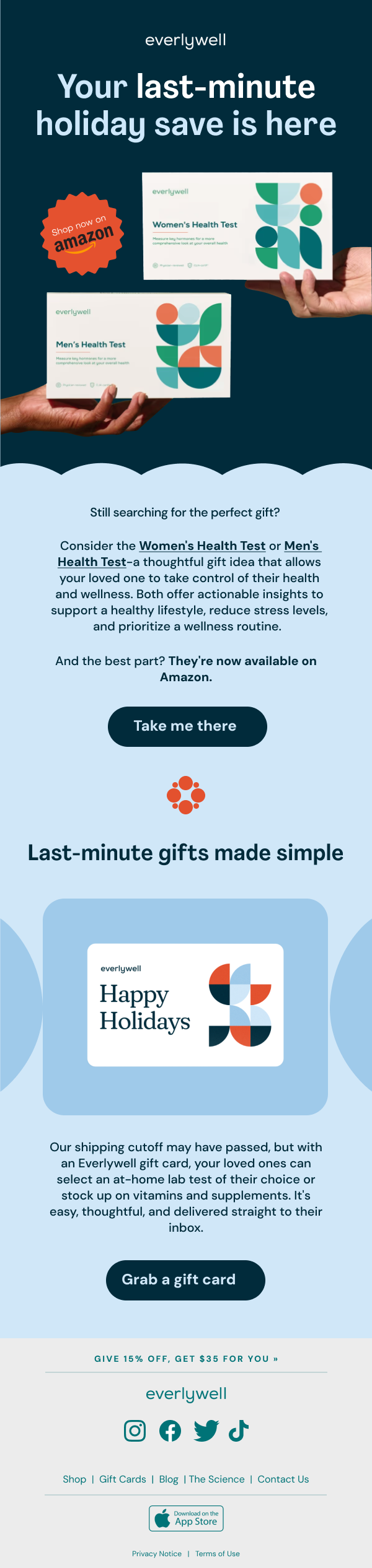Open the Gift Cards footer link

pos(123,1479)
